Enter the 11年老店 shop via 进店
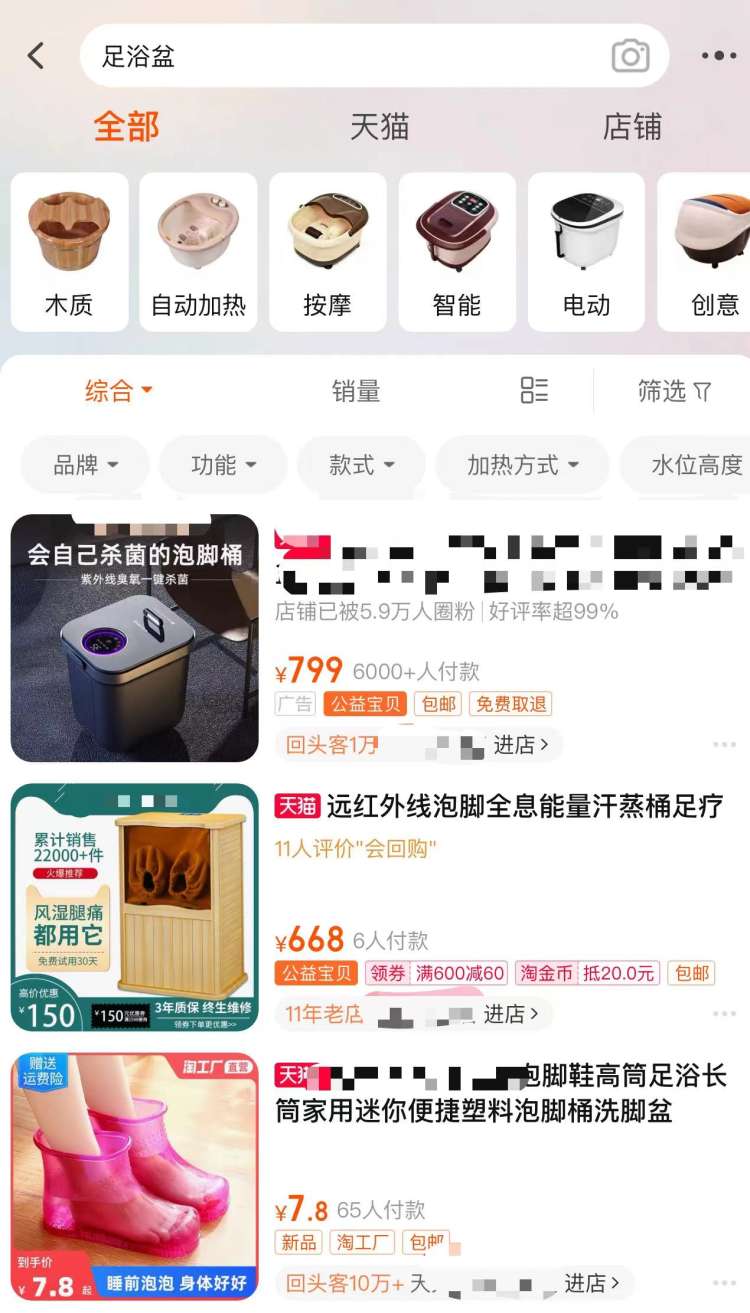This screenshot has width=750, height=1313. (x=512, y=1014)
